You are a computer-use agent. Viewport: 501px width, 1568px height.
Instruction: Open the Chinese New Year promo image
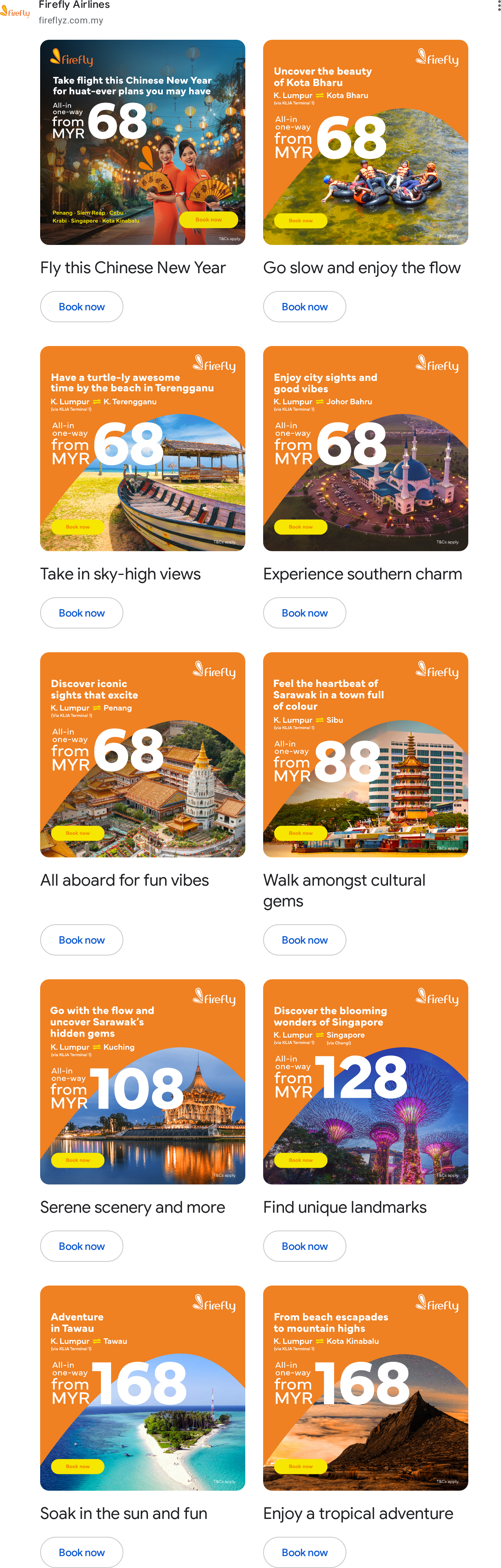[x=142, y=142]
